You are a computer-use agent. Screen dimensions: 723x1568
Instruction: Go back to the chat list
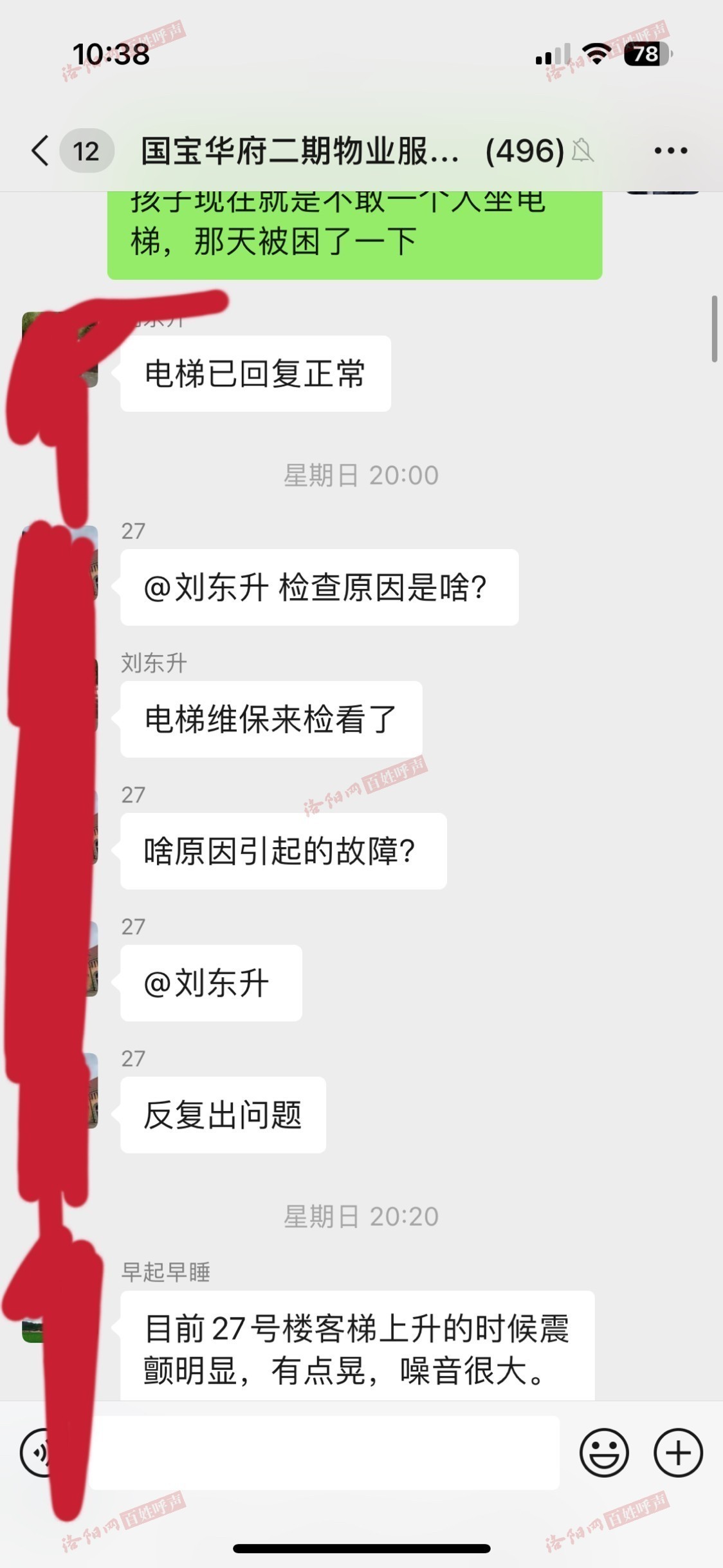pyautogui.click(x=40, y=151)
